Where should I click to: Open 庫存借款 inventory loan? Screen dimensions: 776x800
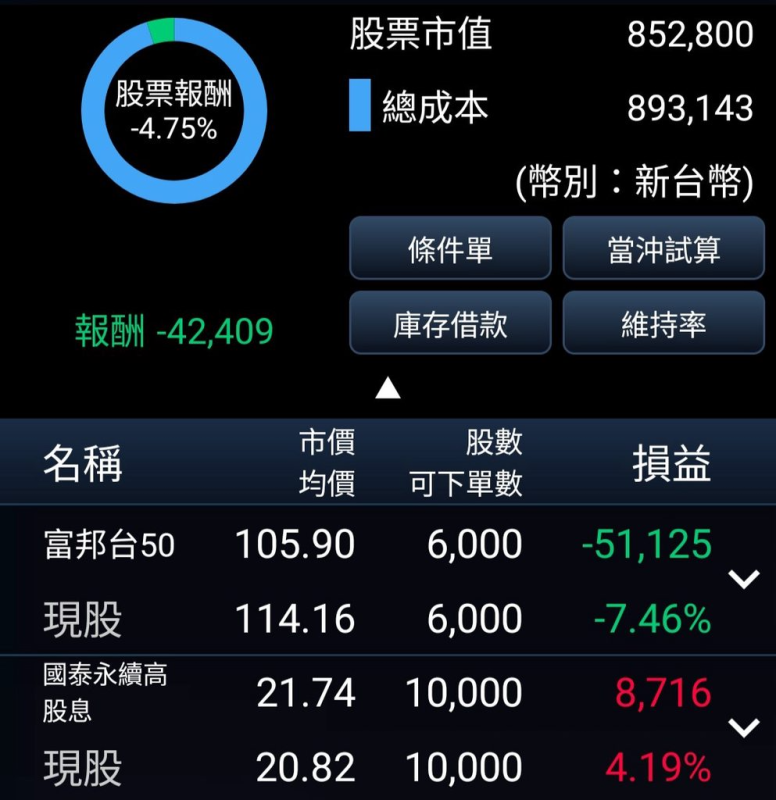point(450,323)
